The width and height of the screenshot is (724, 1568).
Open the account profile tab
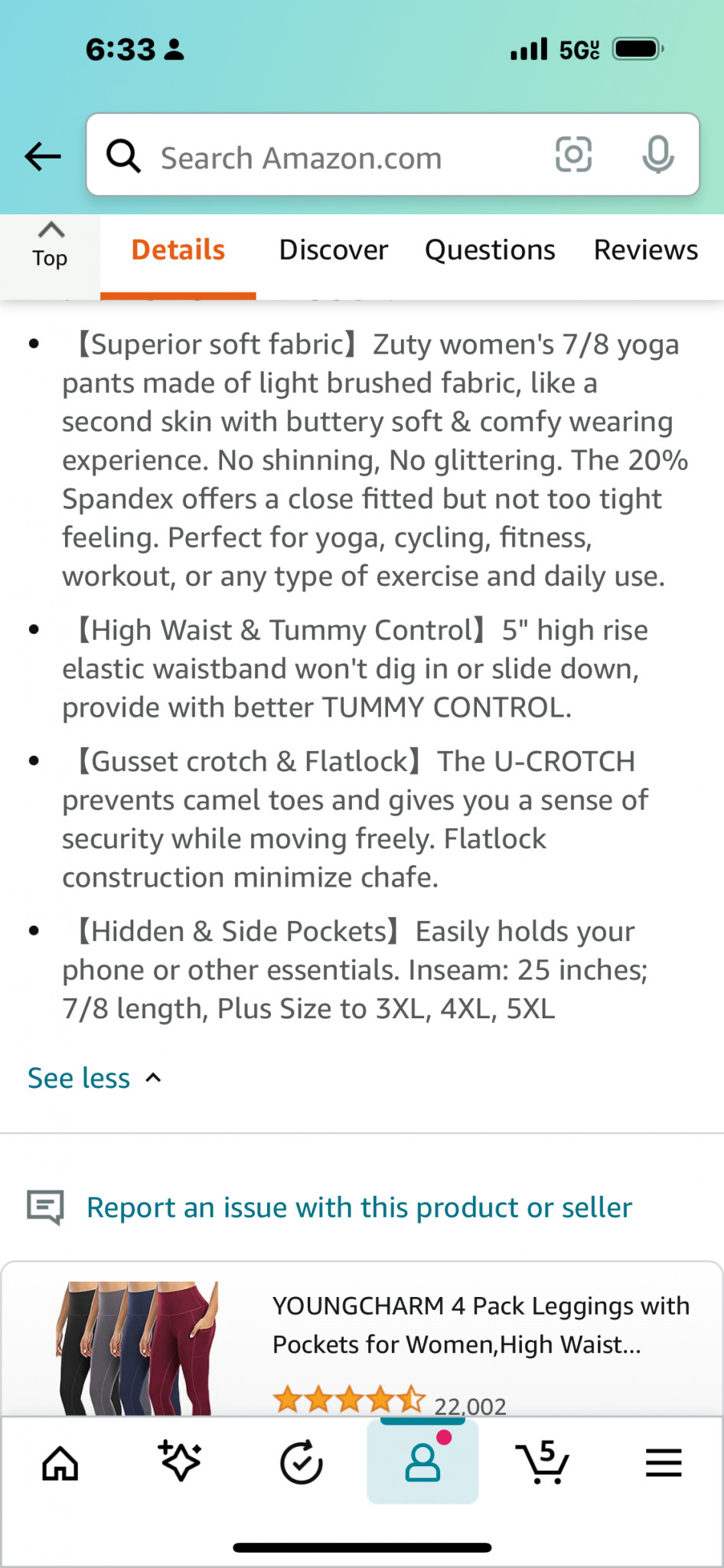[422, 1462]
